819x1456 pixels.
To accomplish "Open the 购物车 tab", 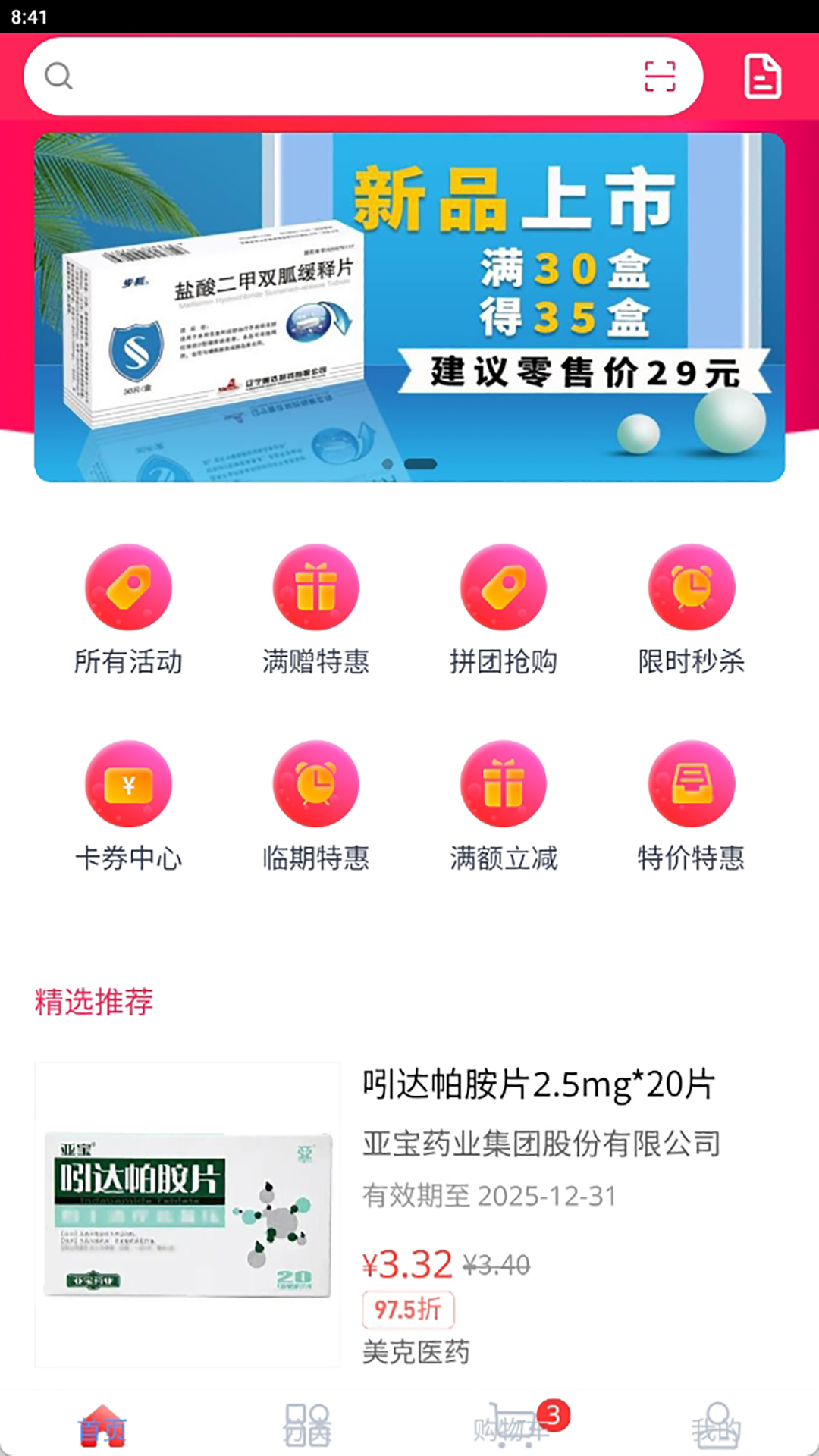I will [512, 1426].
